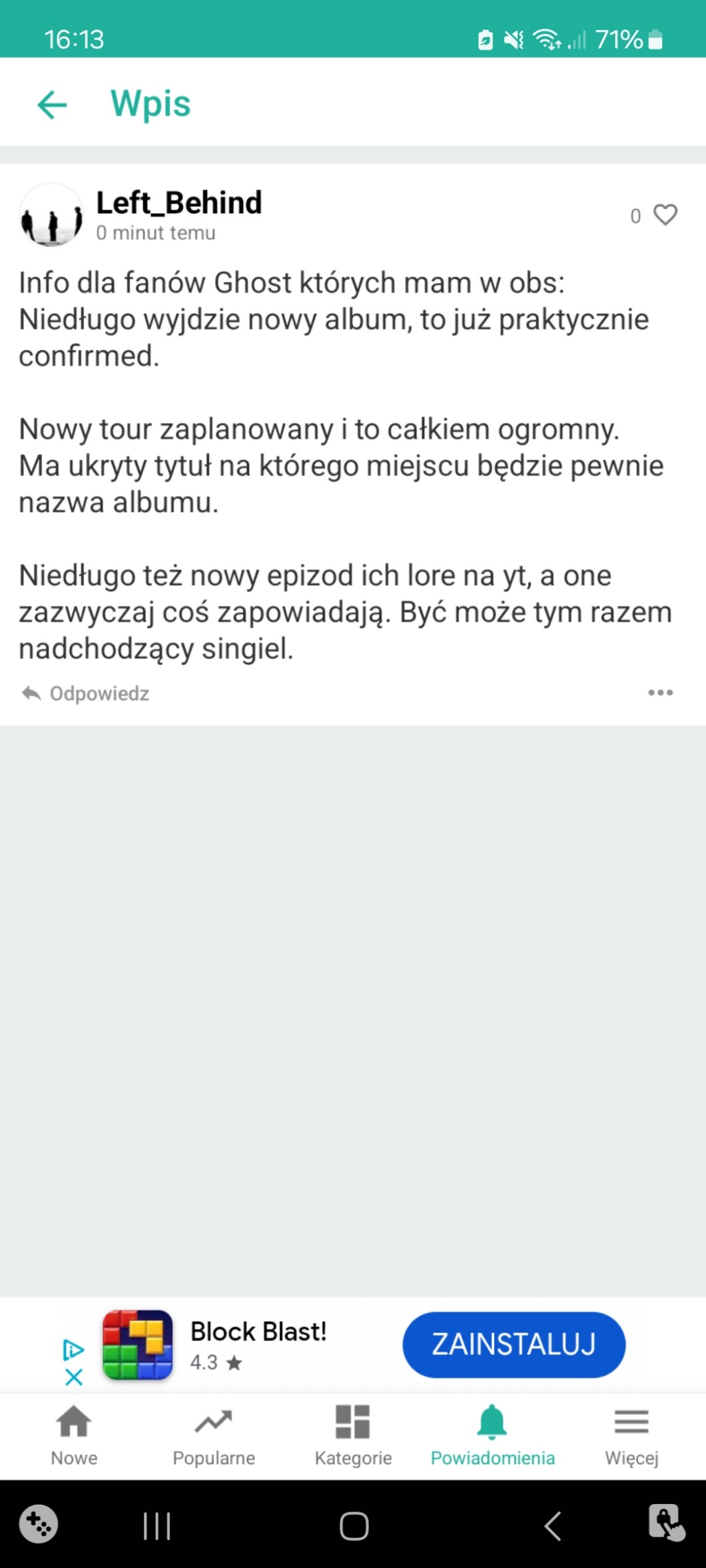Image resolution: width=706 pixels, height=1568 pixels.
Task: Open the Więcej menu tab
Action: (631, 1436)
